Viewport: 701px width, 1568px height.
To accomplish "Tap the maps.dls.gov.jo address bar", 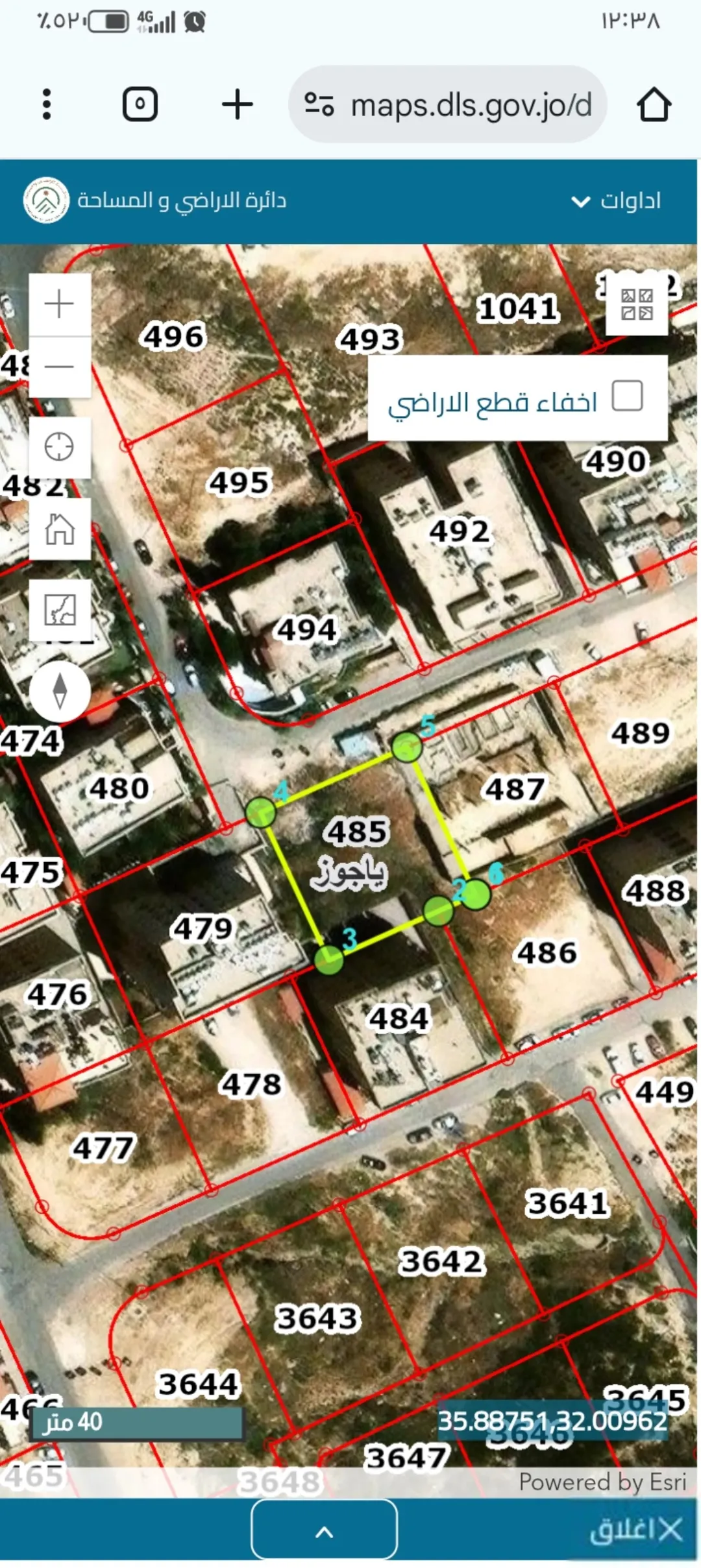I will 448,104.
